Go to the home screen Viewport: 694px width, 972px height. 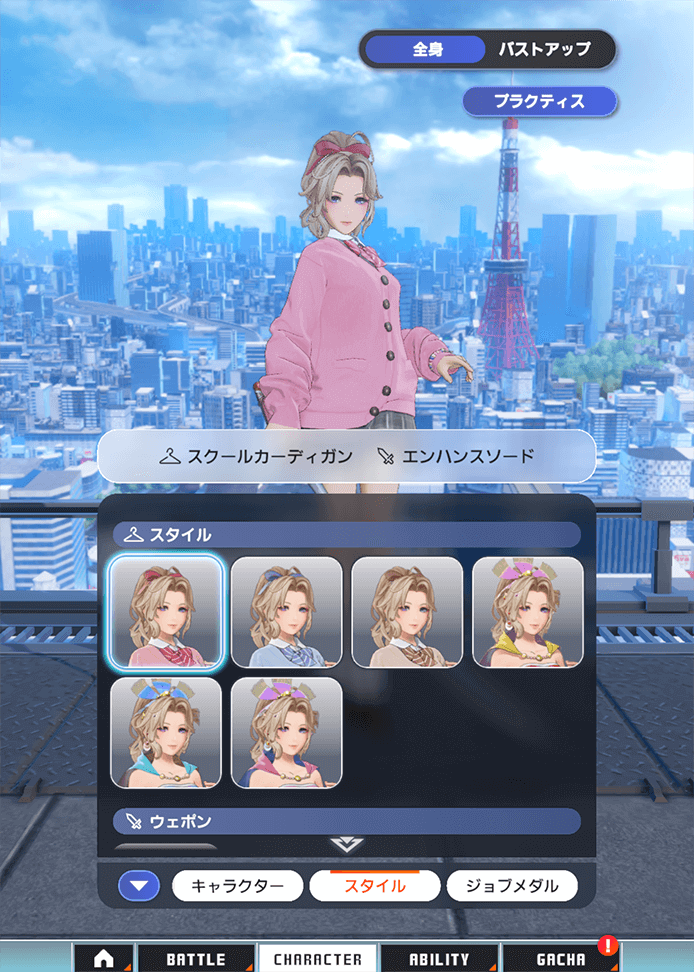(103, 958)
